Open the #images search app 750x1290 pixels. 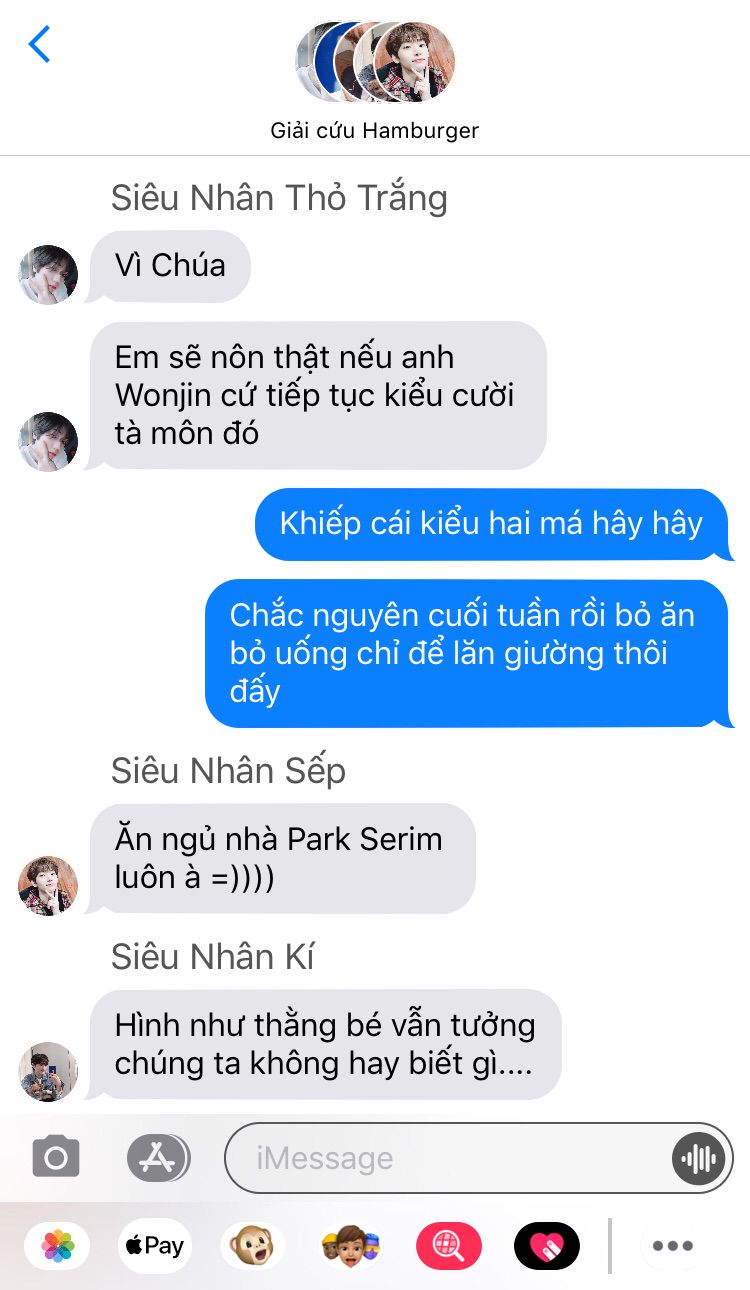[x=448, y=1245]
